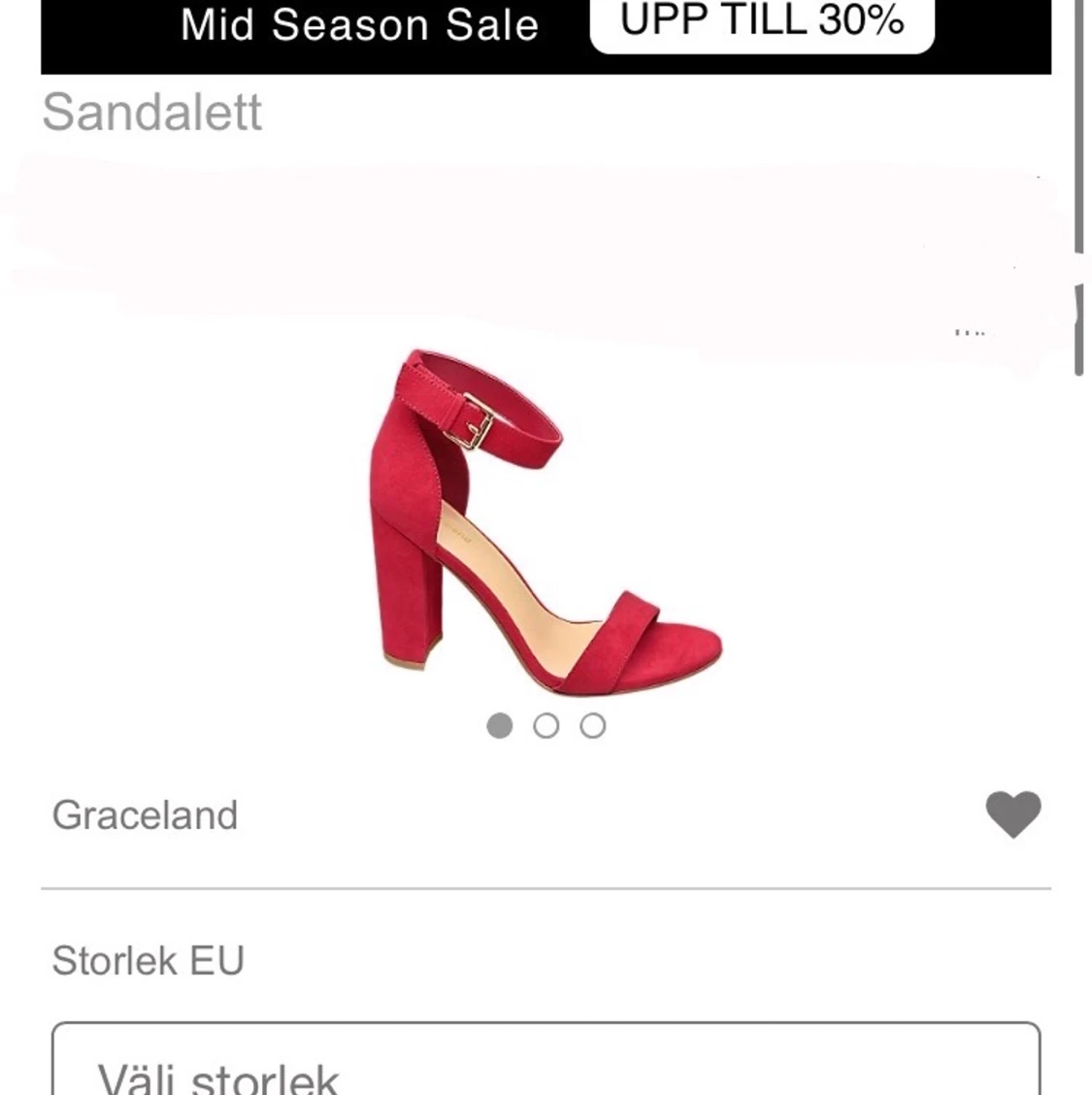Select the Storlek EU section header
Image resolution: width=1092 pixels, height=1095 pixels.
coord(148,960)
